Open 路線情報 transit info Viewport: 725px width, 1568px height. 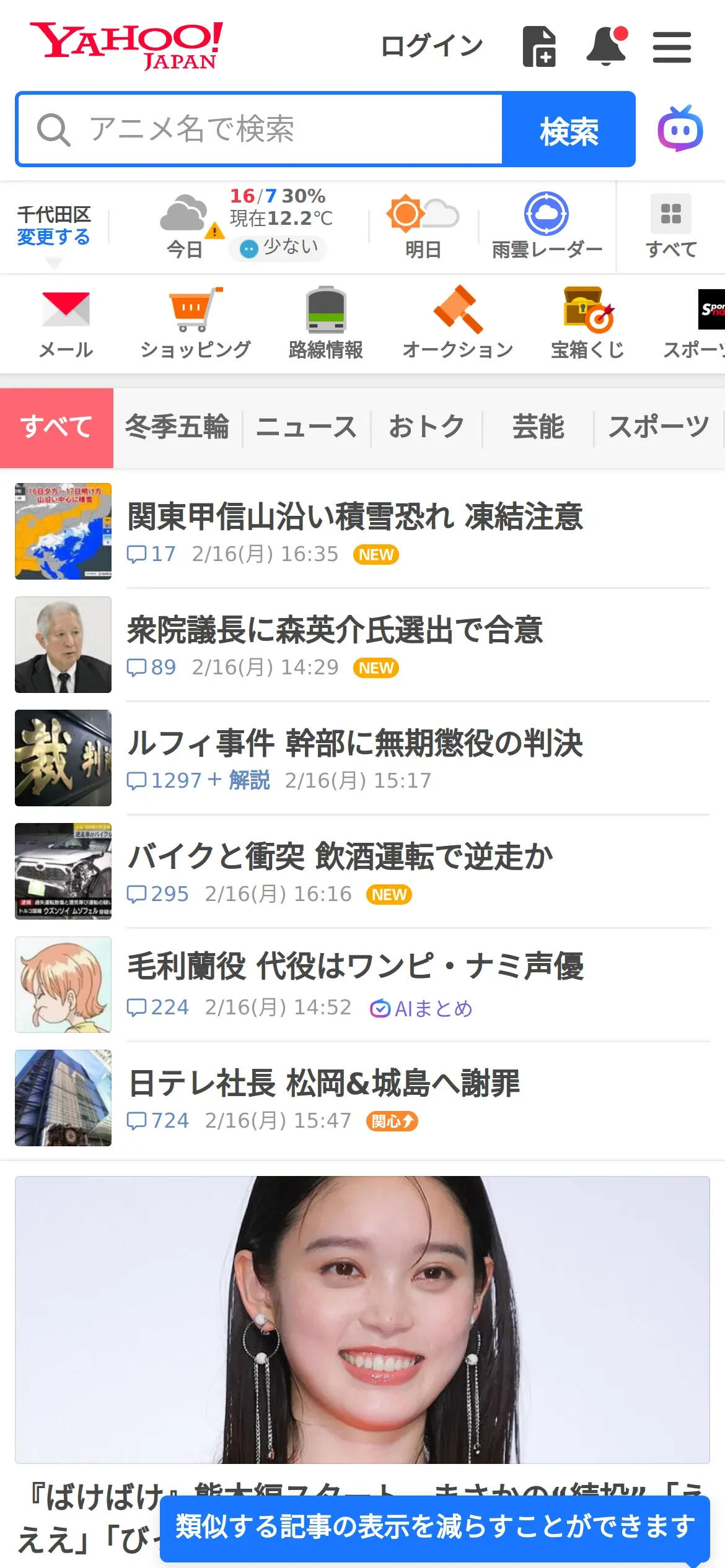tap(326, 323)
